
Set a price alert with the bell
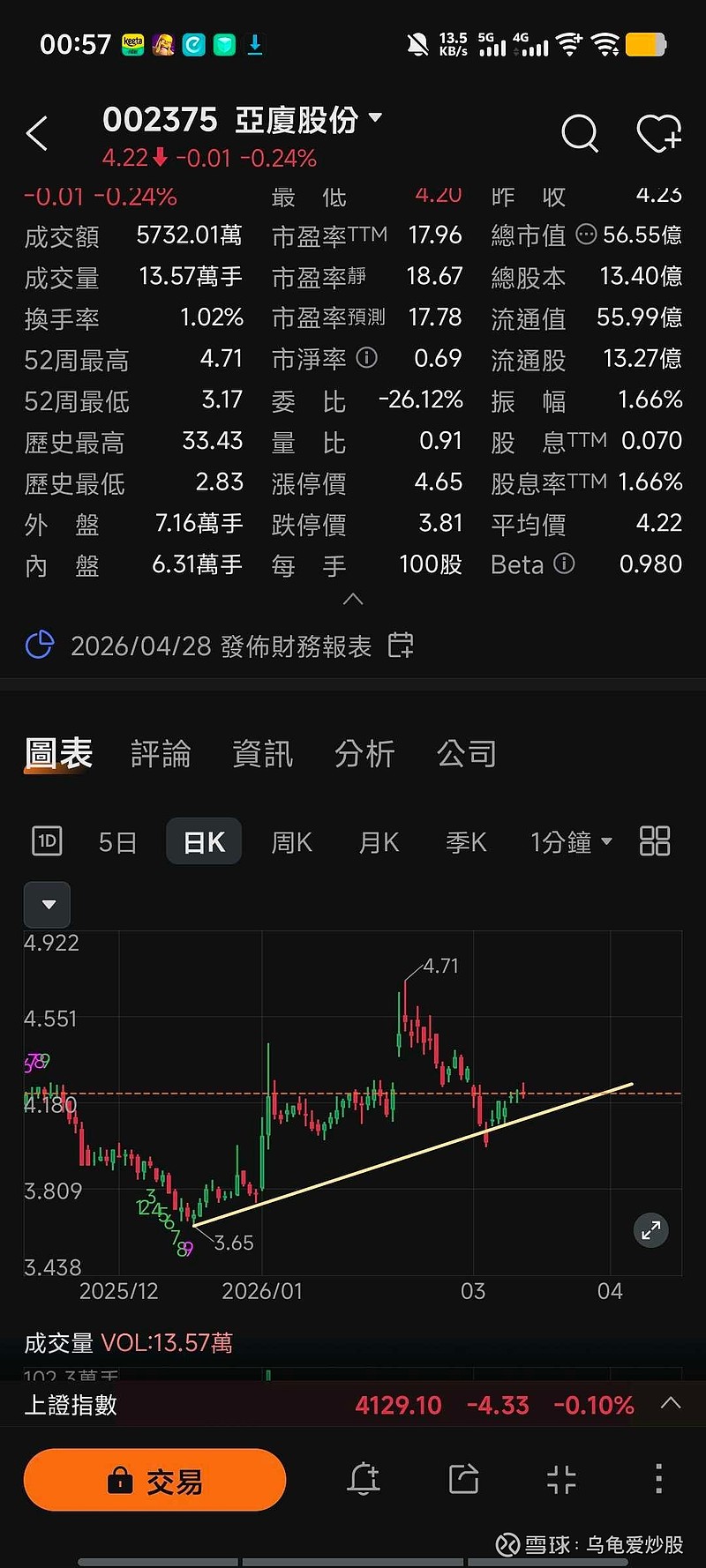click(363, 1479)
